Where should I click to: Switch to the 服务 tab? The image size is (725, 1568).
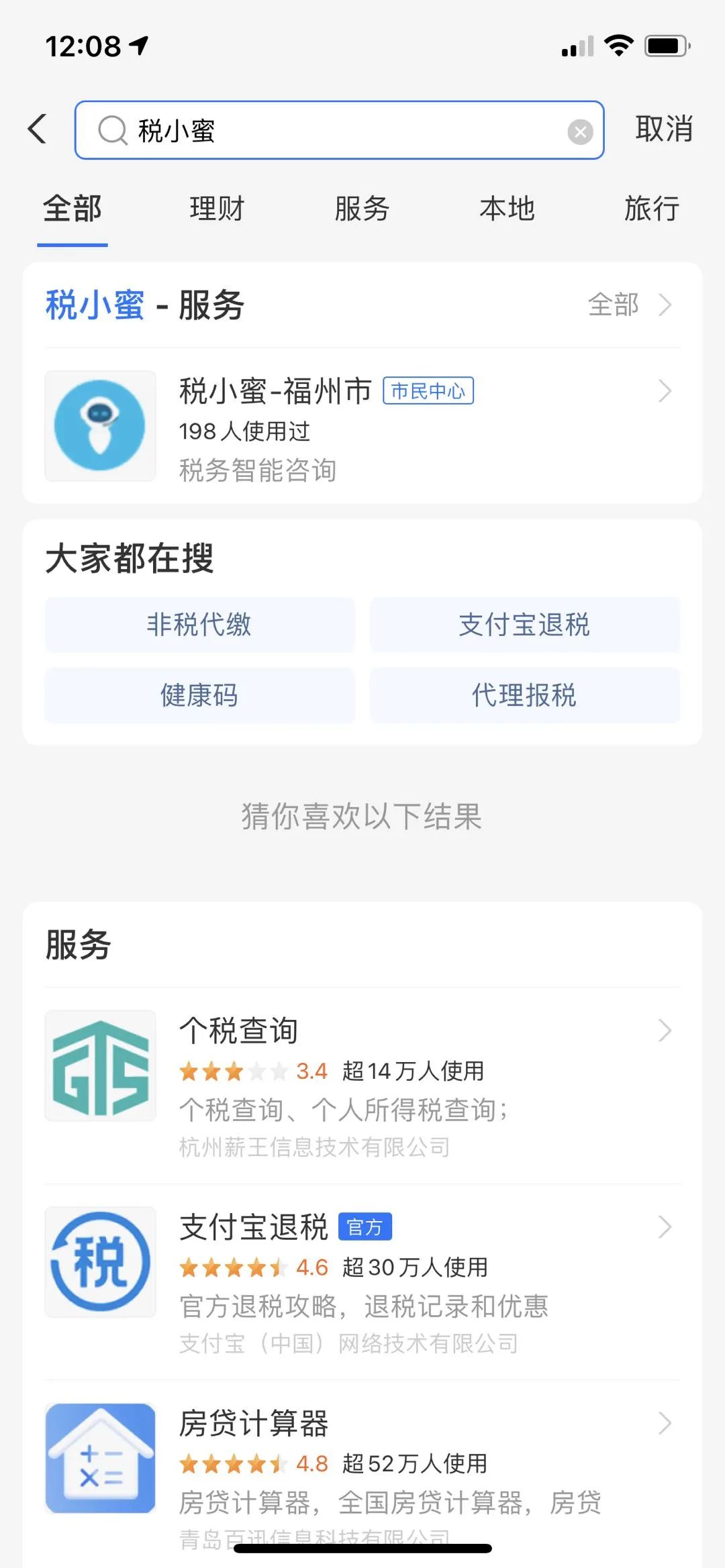(362, 209)
